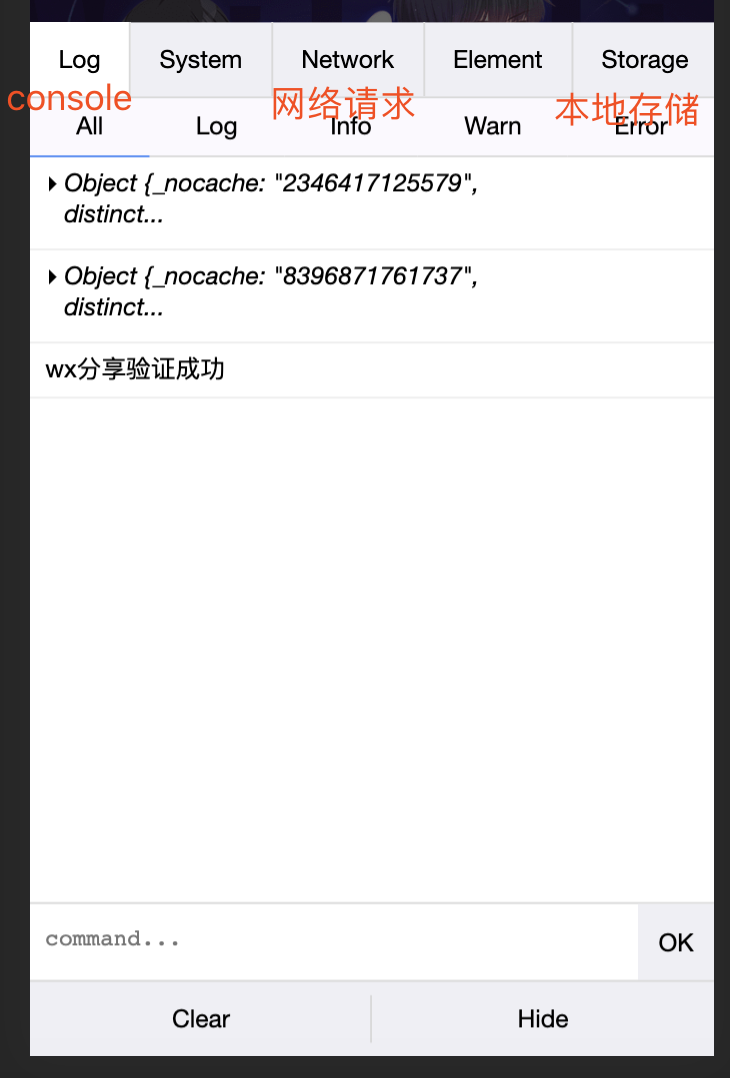
Task: Switch to the System tab
Action: (x=200, y=60)
